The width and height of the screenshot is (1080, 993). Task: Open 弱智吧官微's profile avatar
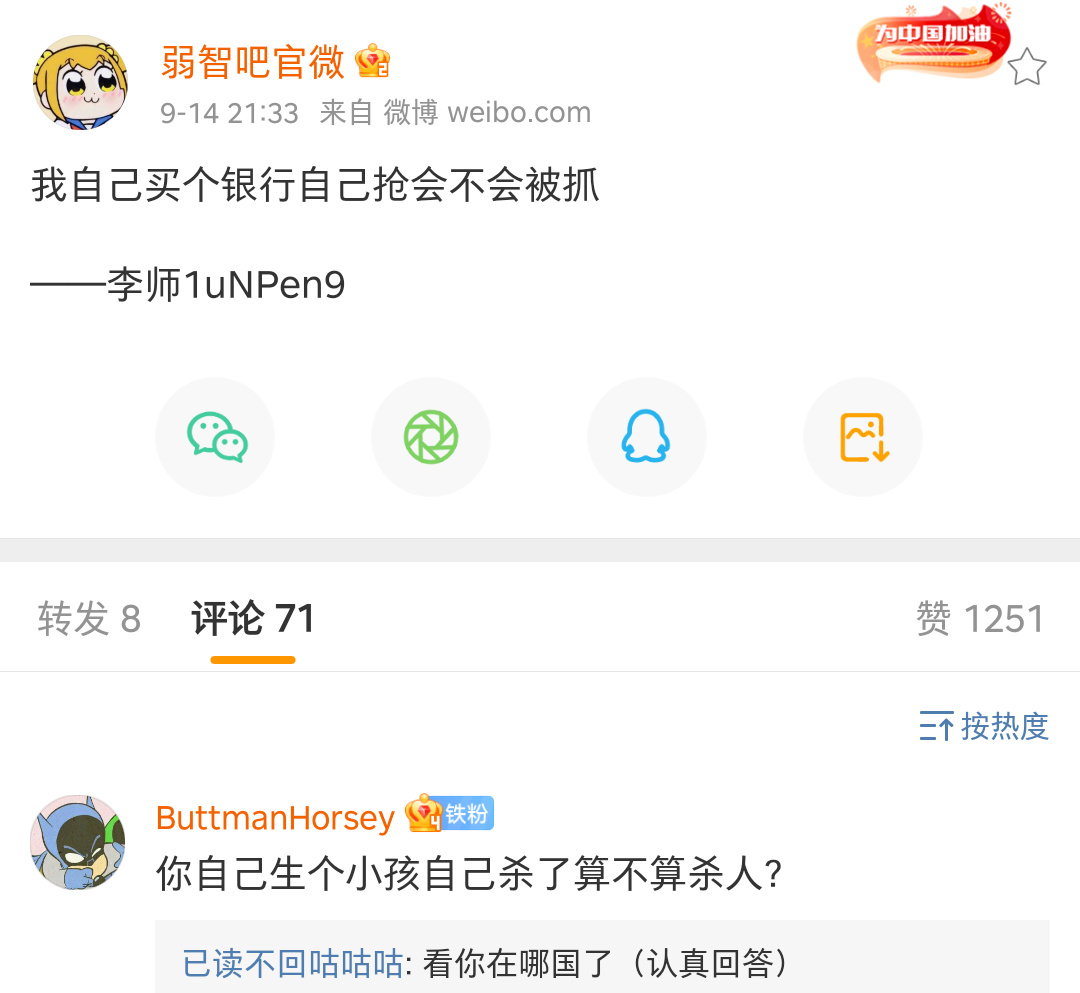(81, 82)
